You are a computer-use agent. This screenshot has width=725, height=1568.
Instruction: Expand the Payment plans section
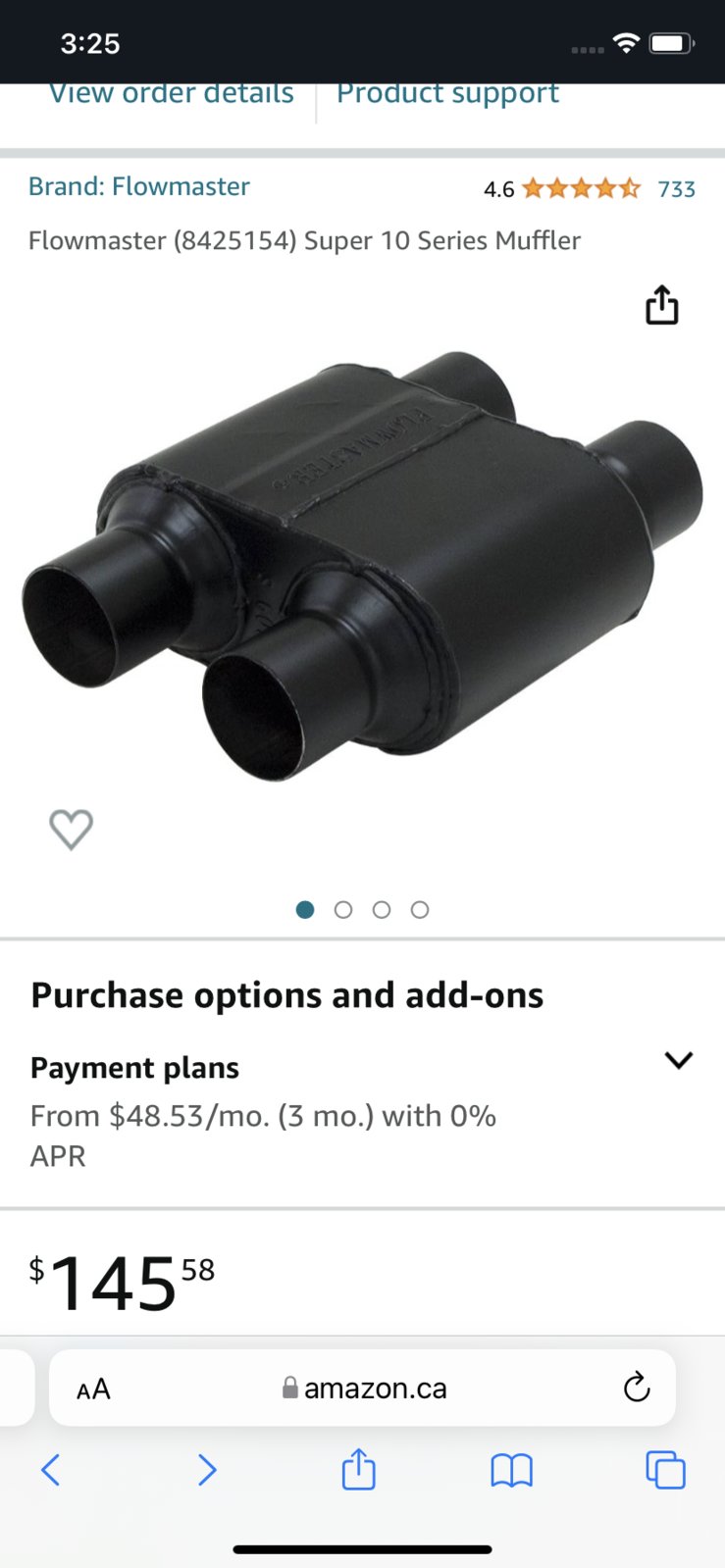[678, 1060]
